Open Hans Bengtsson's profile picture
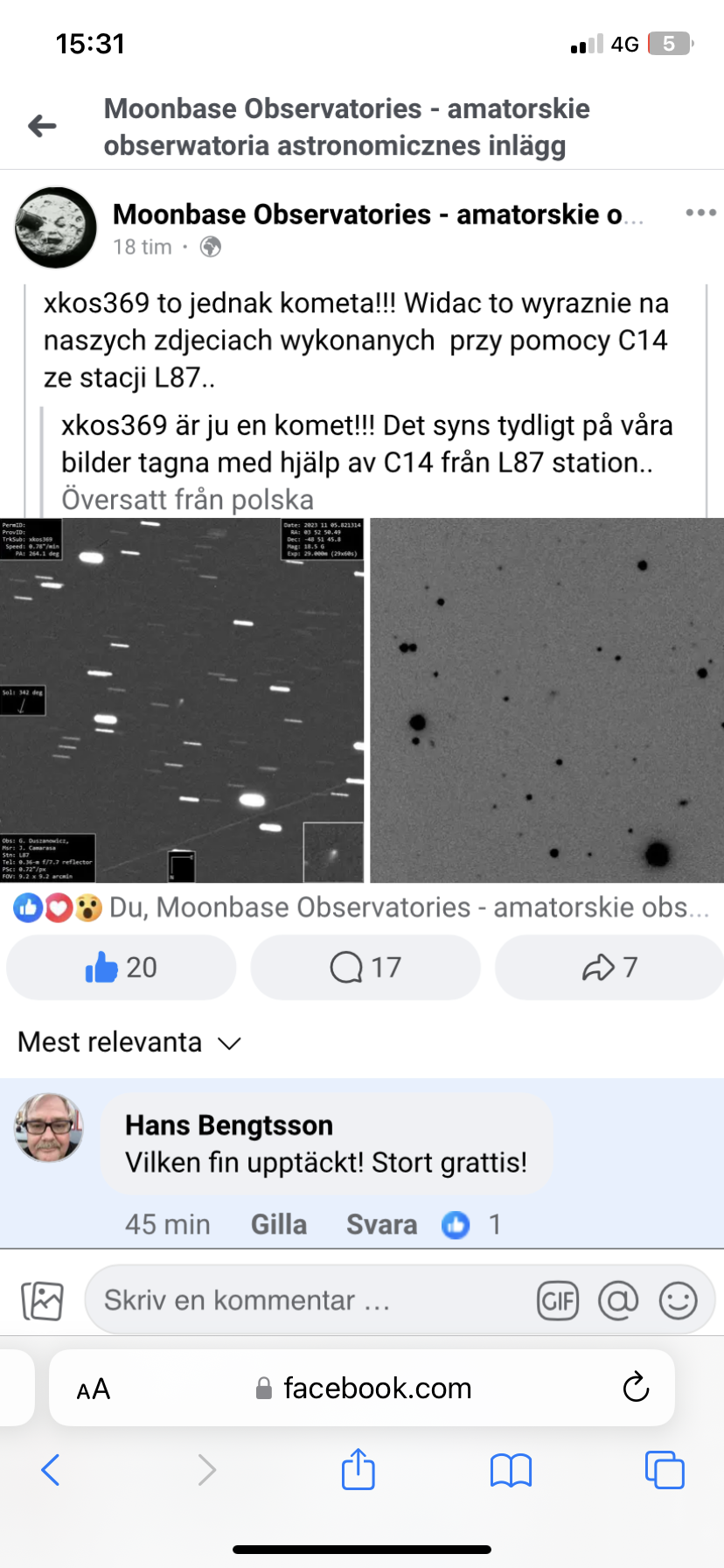Screen dimensions: 724x1568 click(49, 1128)
